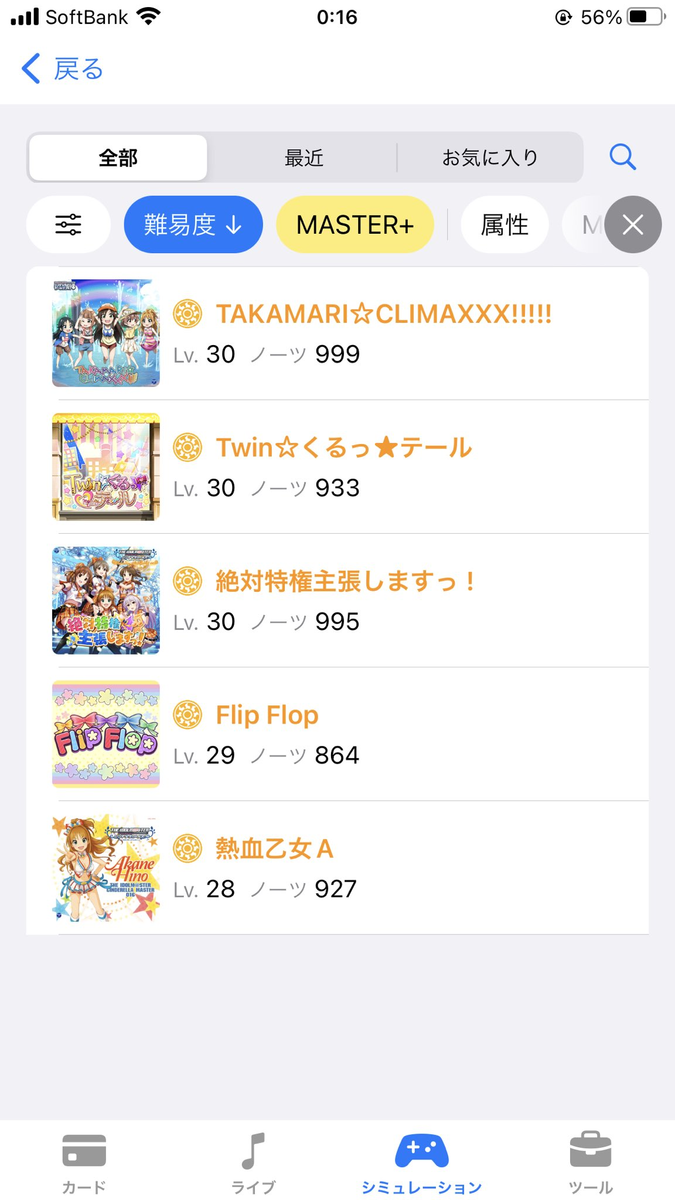
Task: Show the お気に入り favorites segment
Action: (x=490, y=158)
